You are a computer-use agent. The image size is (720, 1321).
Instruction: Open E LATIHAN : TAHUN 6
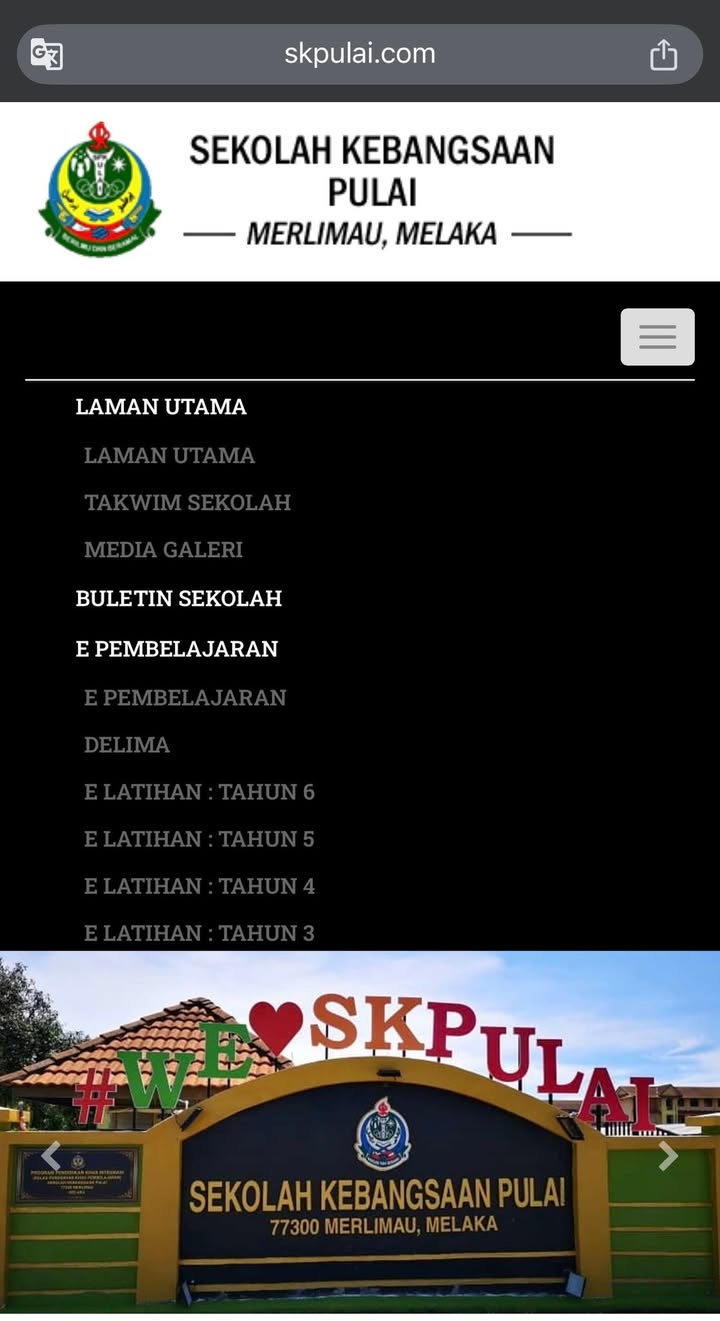[199, 791]
